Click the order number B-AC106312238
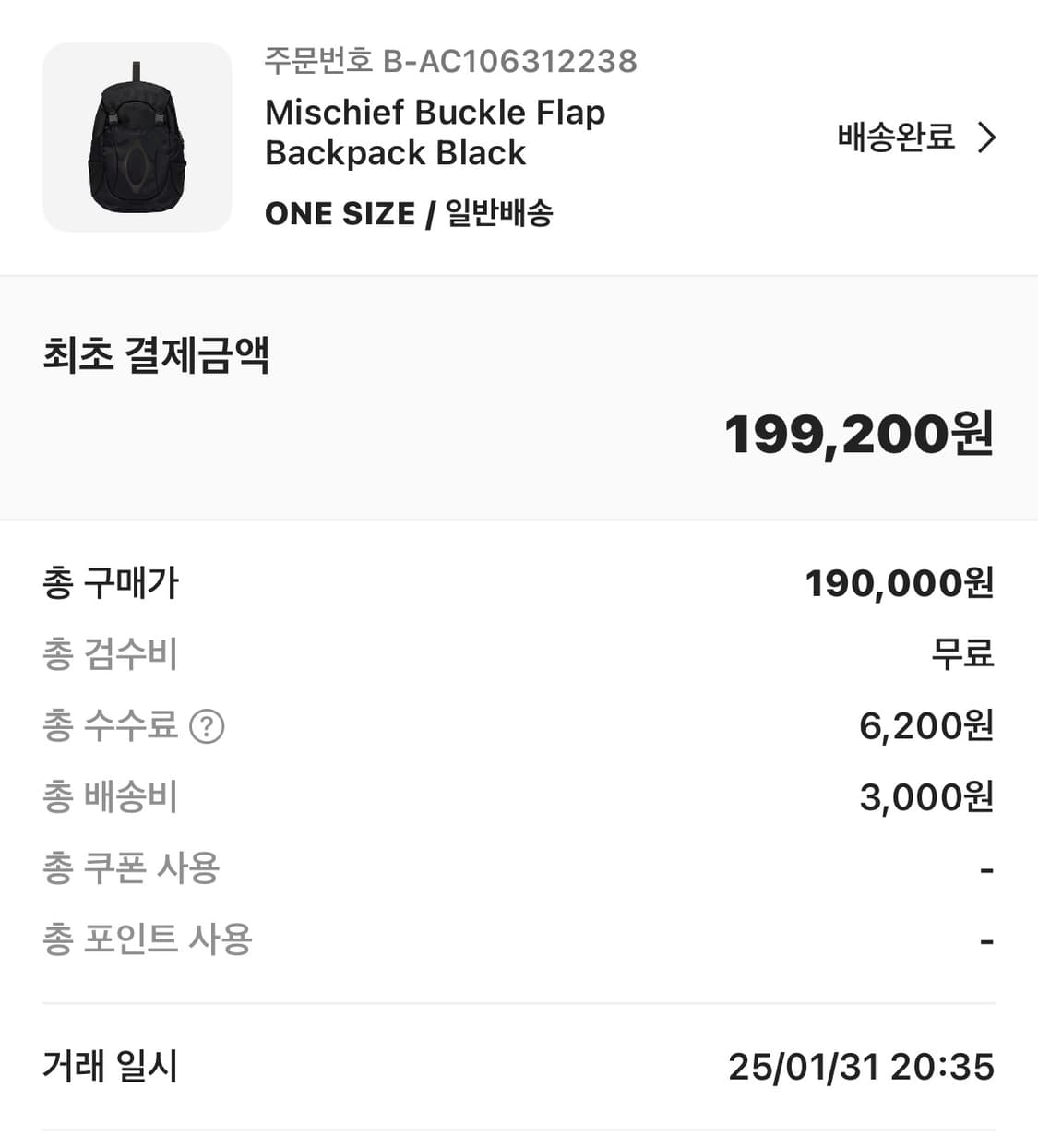Viewport: 1038px width, 1148px height. tap(449, 62)
